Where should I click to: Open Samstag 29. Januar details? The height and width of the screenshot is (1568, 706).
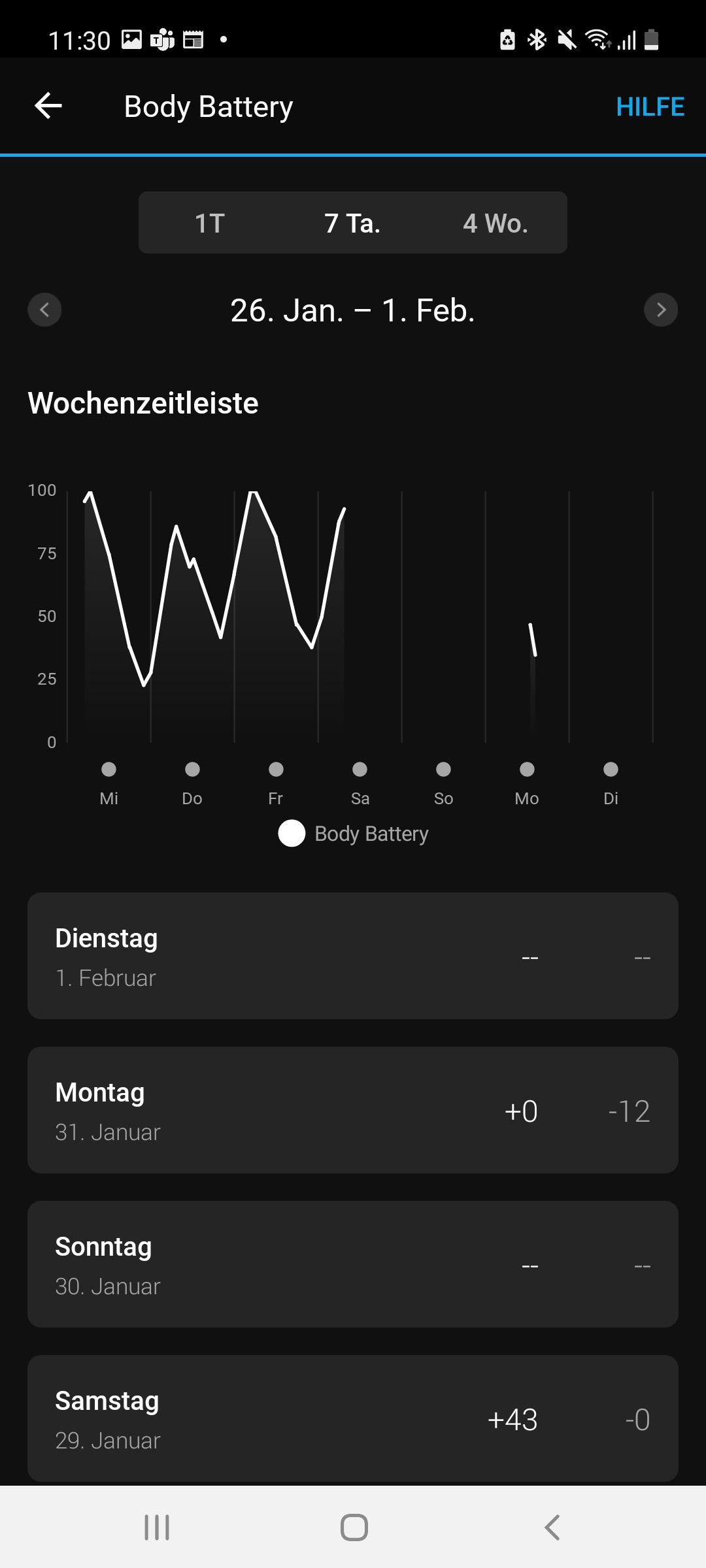point(353,1418)
